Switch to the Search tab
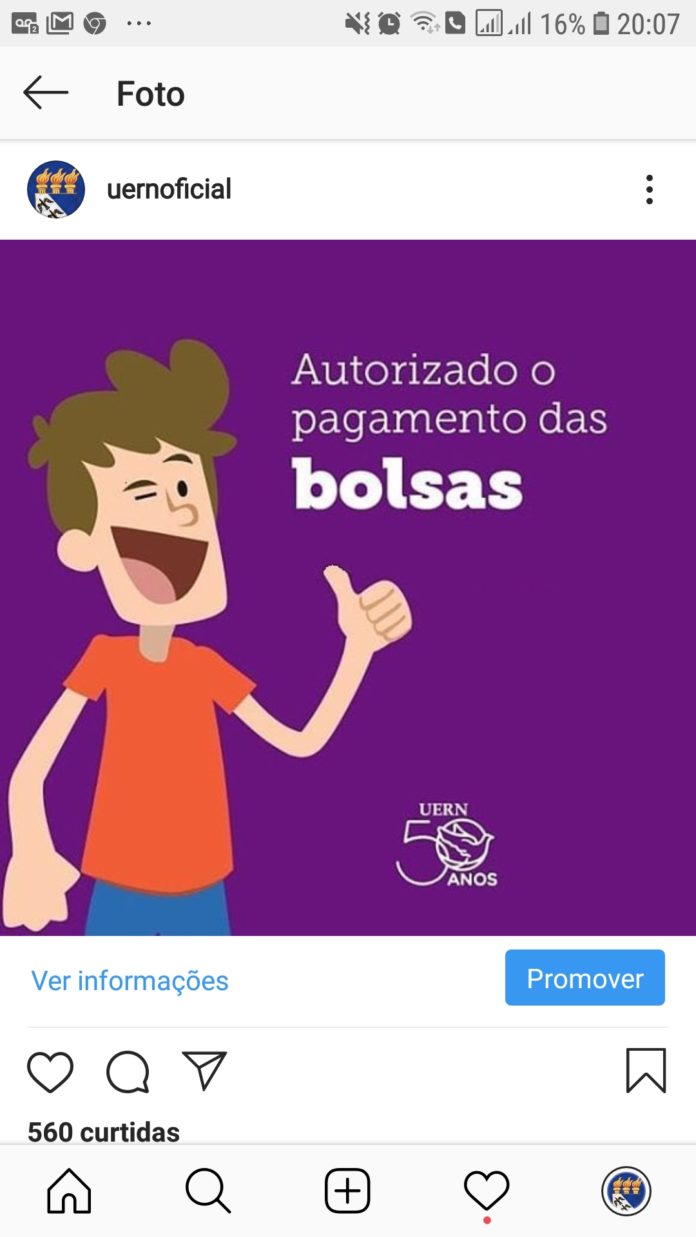Image resolution: width=696 pixels, height=1237 pixels. pyautogui.click(x=208, y=1191)
